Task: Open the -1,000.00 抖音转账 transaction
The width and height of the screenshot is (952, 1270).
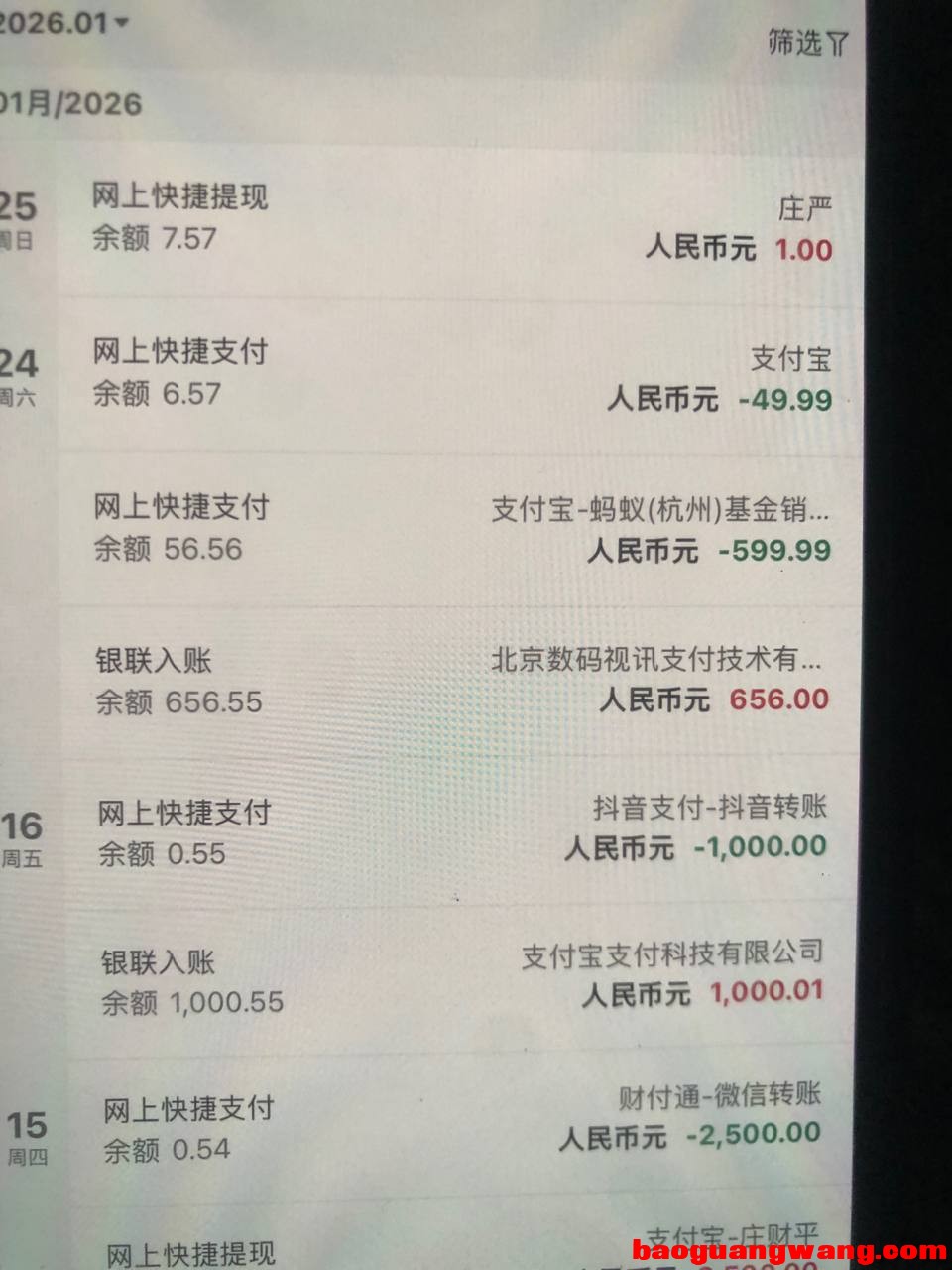Action: 461,831
